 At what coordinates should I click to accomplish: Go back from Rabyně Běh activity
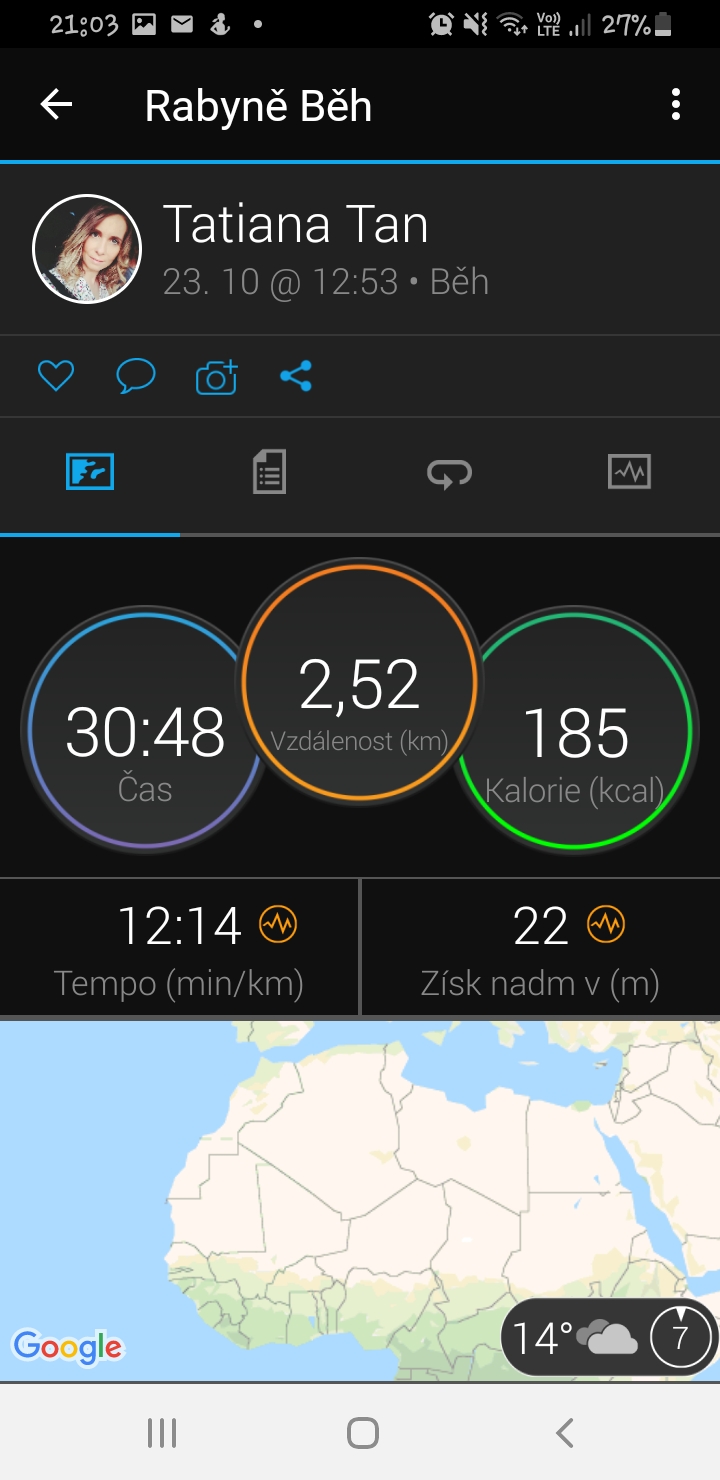tap(56, 105)
